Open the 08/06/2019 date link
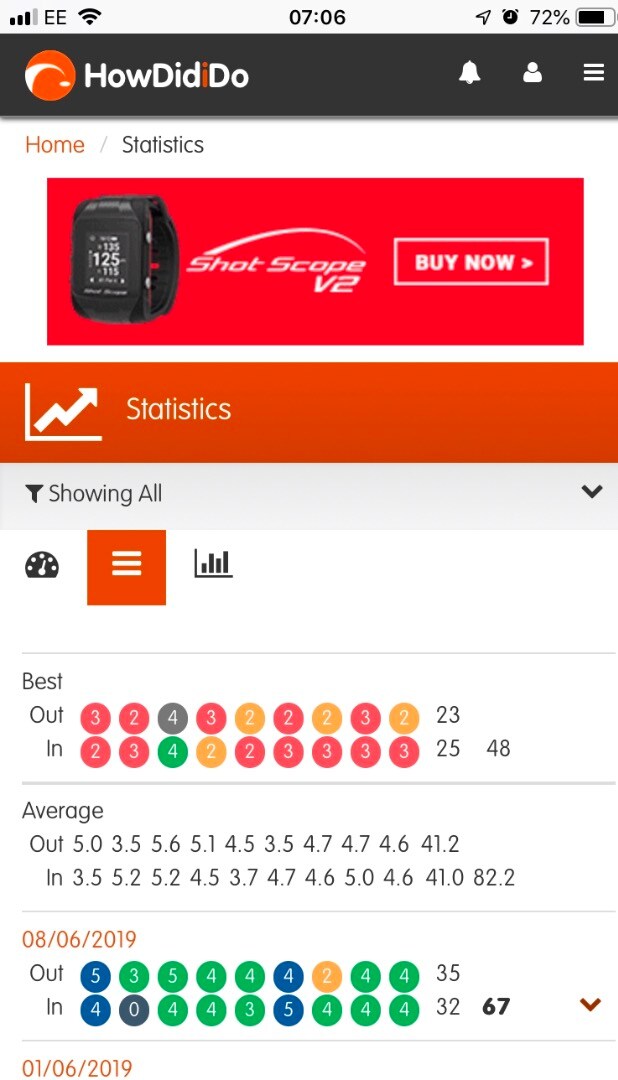The height and width of the screenshot is (1080, 618). pyautogui.click(x=79, y=940)
